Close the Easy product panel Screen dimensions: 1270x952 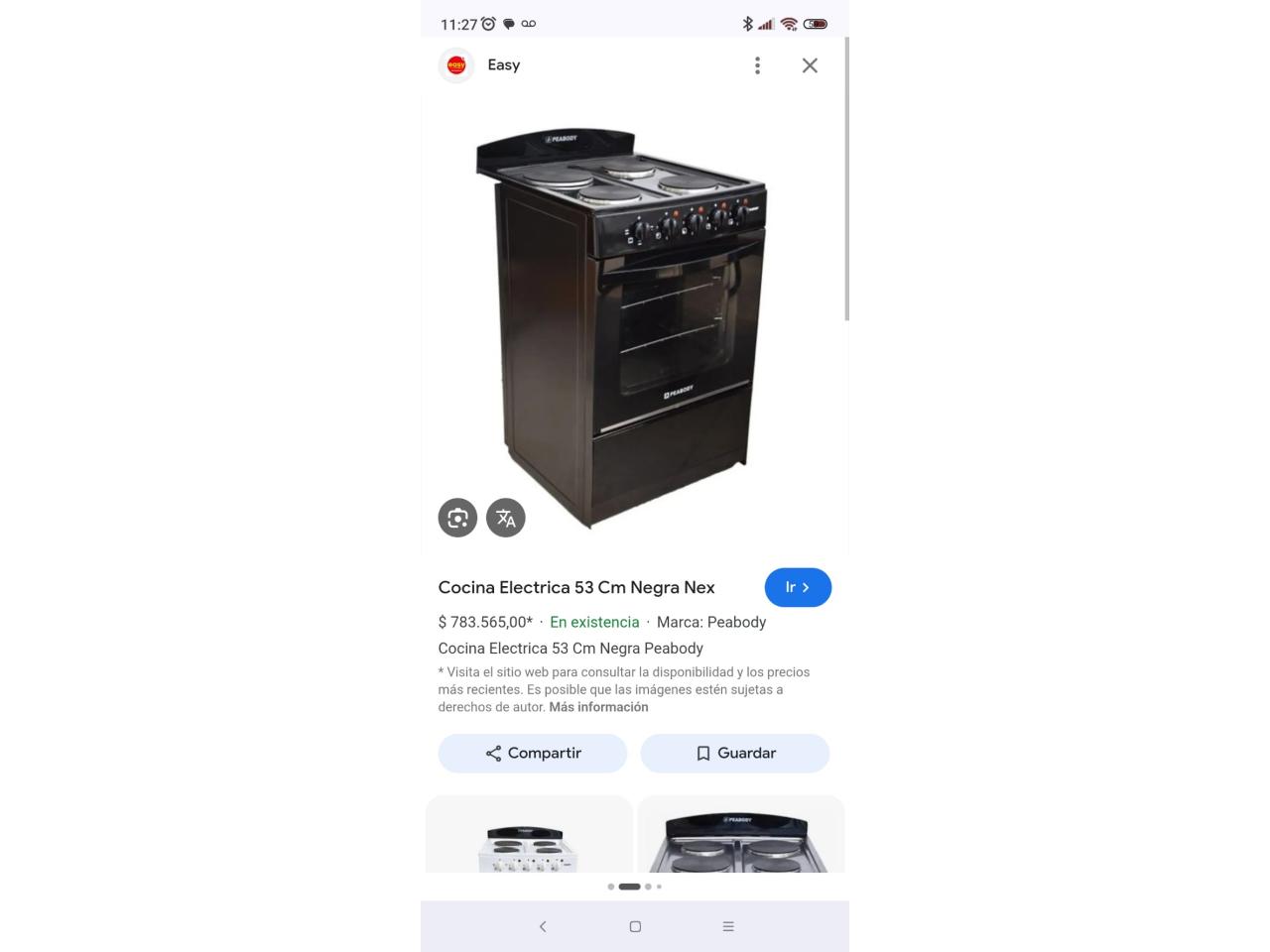(x=810, y=65)
